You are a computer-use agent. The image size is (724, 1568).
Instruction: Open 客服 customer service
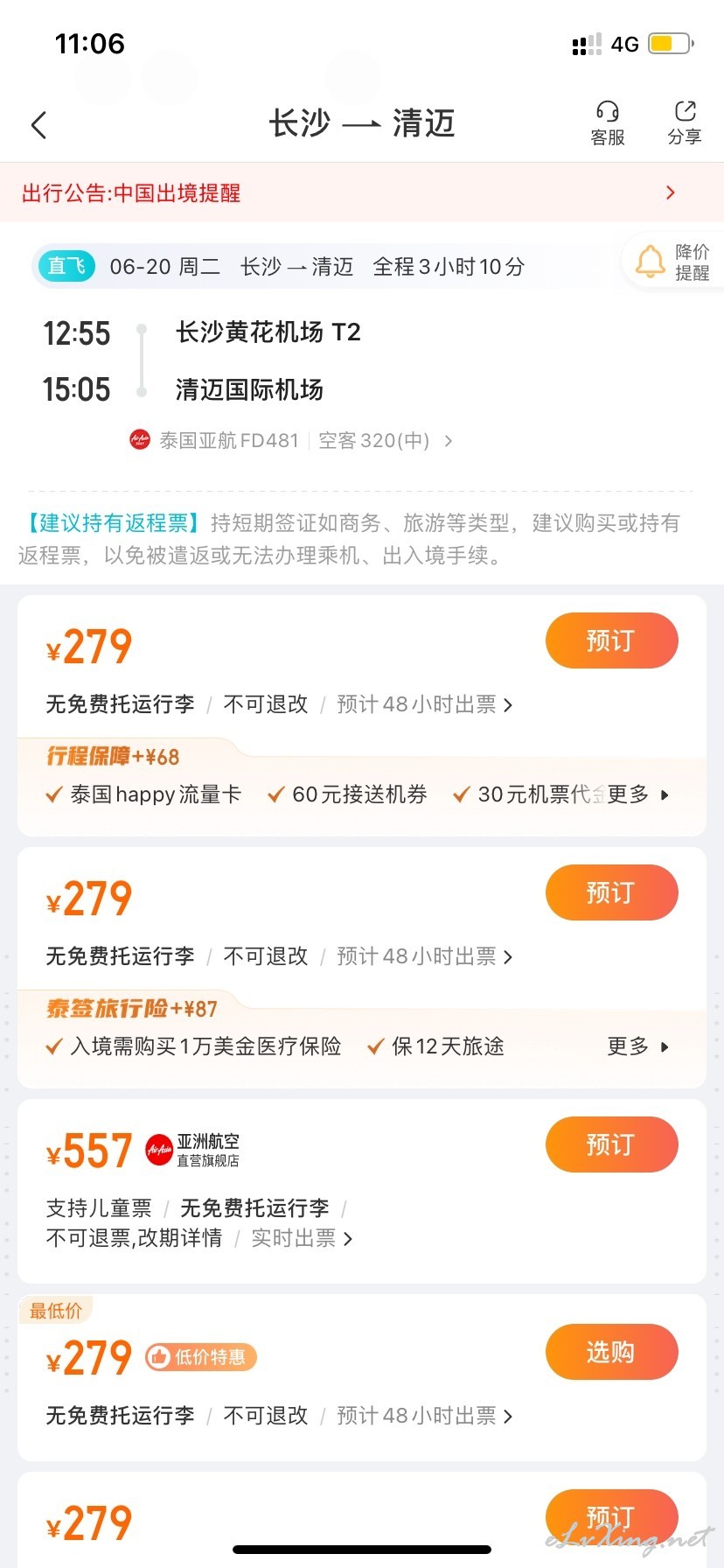click(608, 123)
